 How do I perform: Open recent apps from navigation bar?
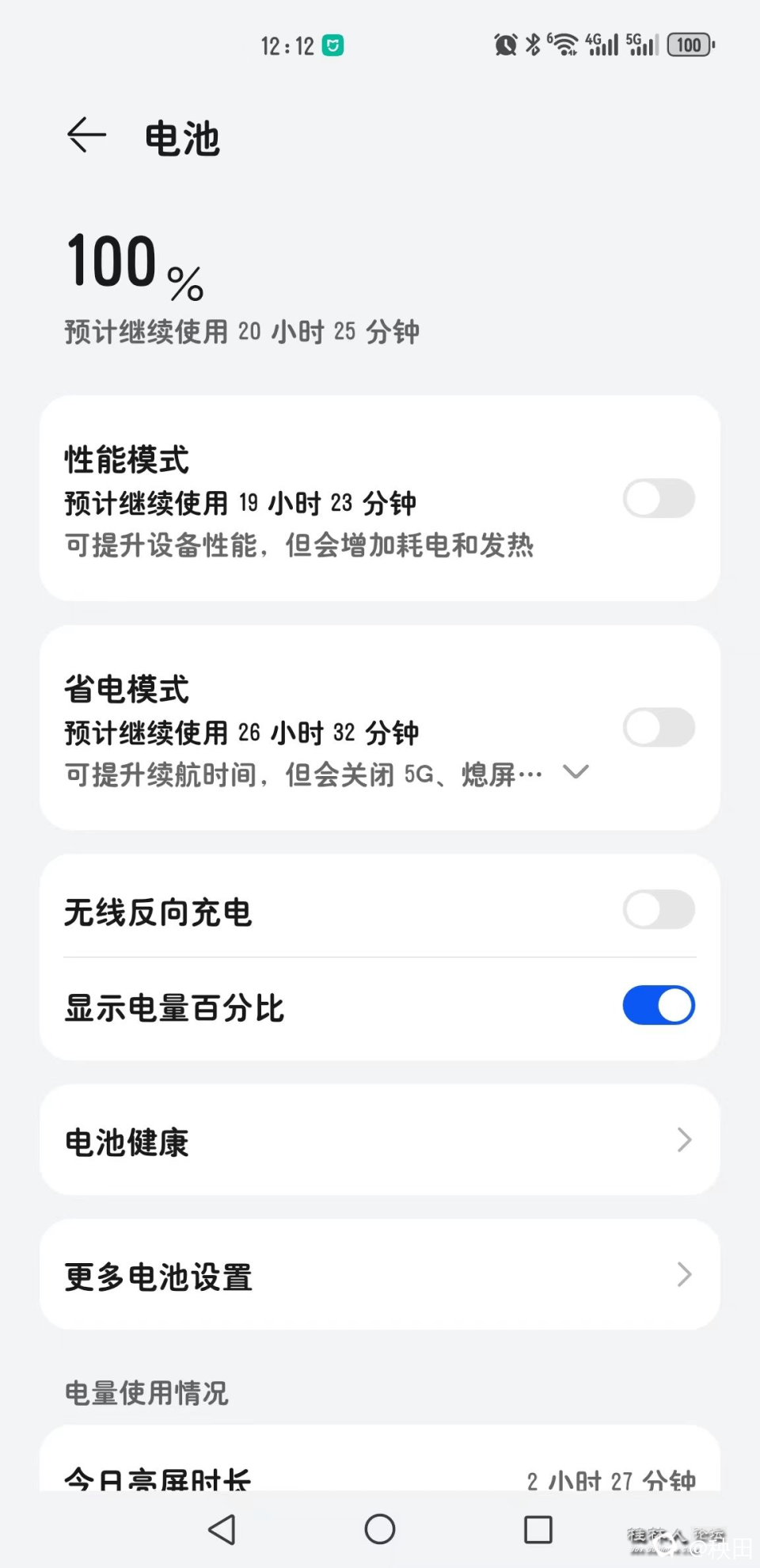point(538,1529)
